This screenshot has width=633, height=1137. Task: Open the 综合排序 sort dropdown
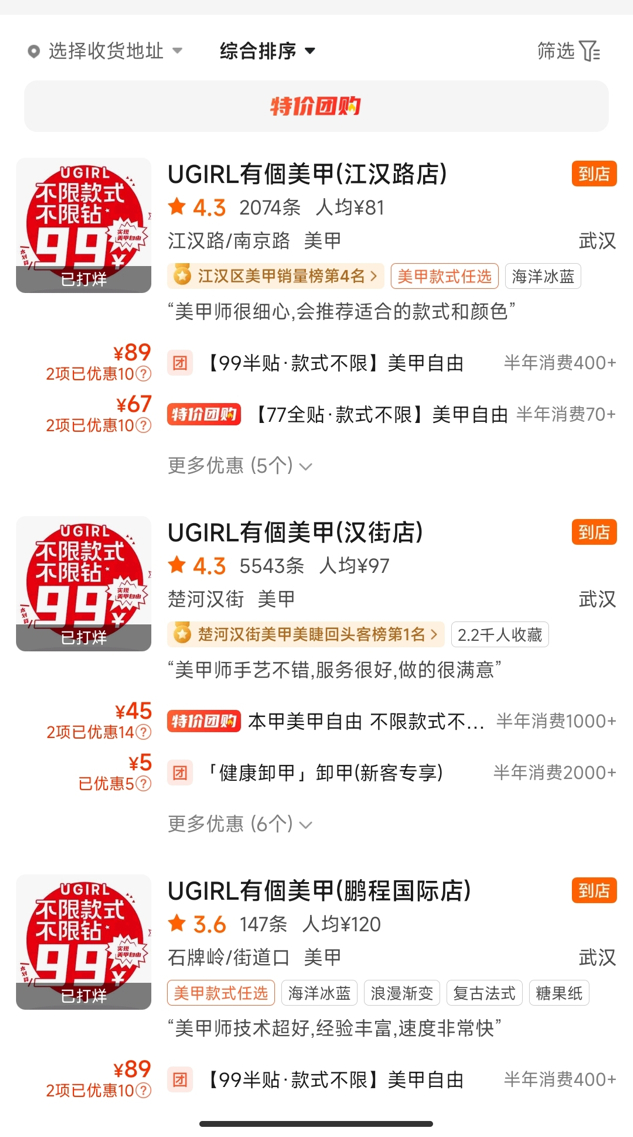[x=268, y=51]
